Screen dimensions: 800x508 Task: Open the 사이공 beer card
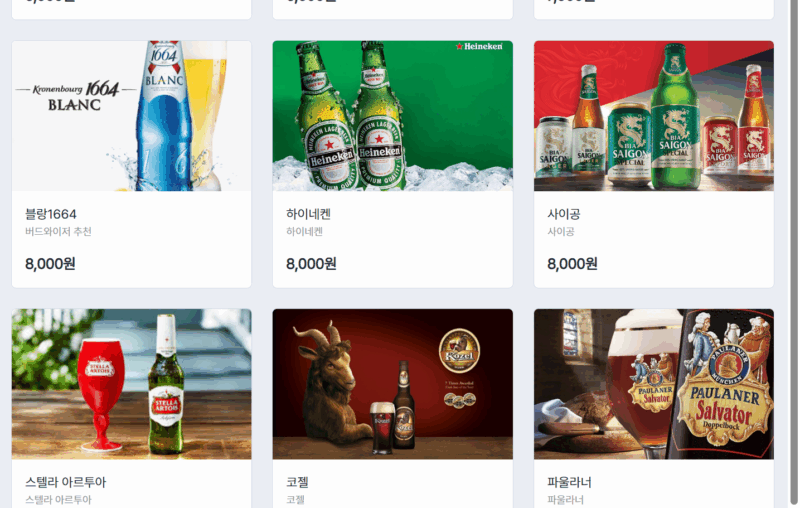(653, 165)
